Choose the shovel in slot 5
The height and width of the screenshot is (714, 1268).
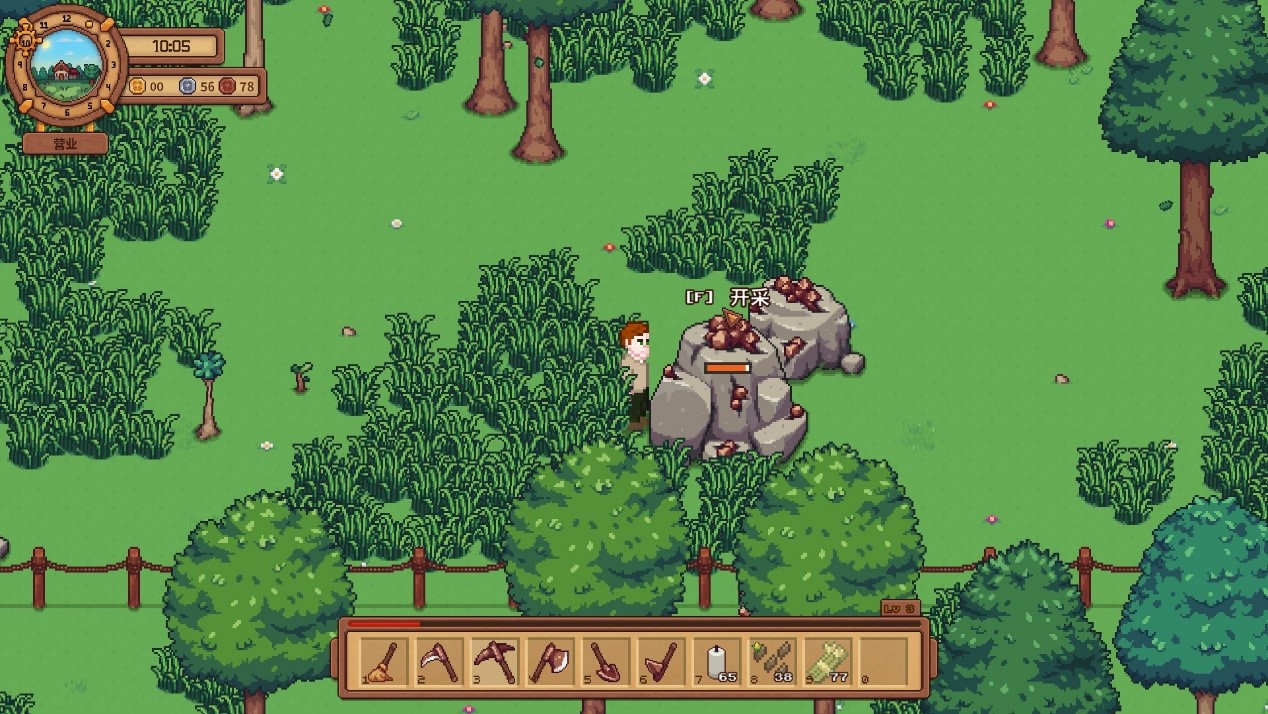[x=606, y=661]
